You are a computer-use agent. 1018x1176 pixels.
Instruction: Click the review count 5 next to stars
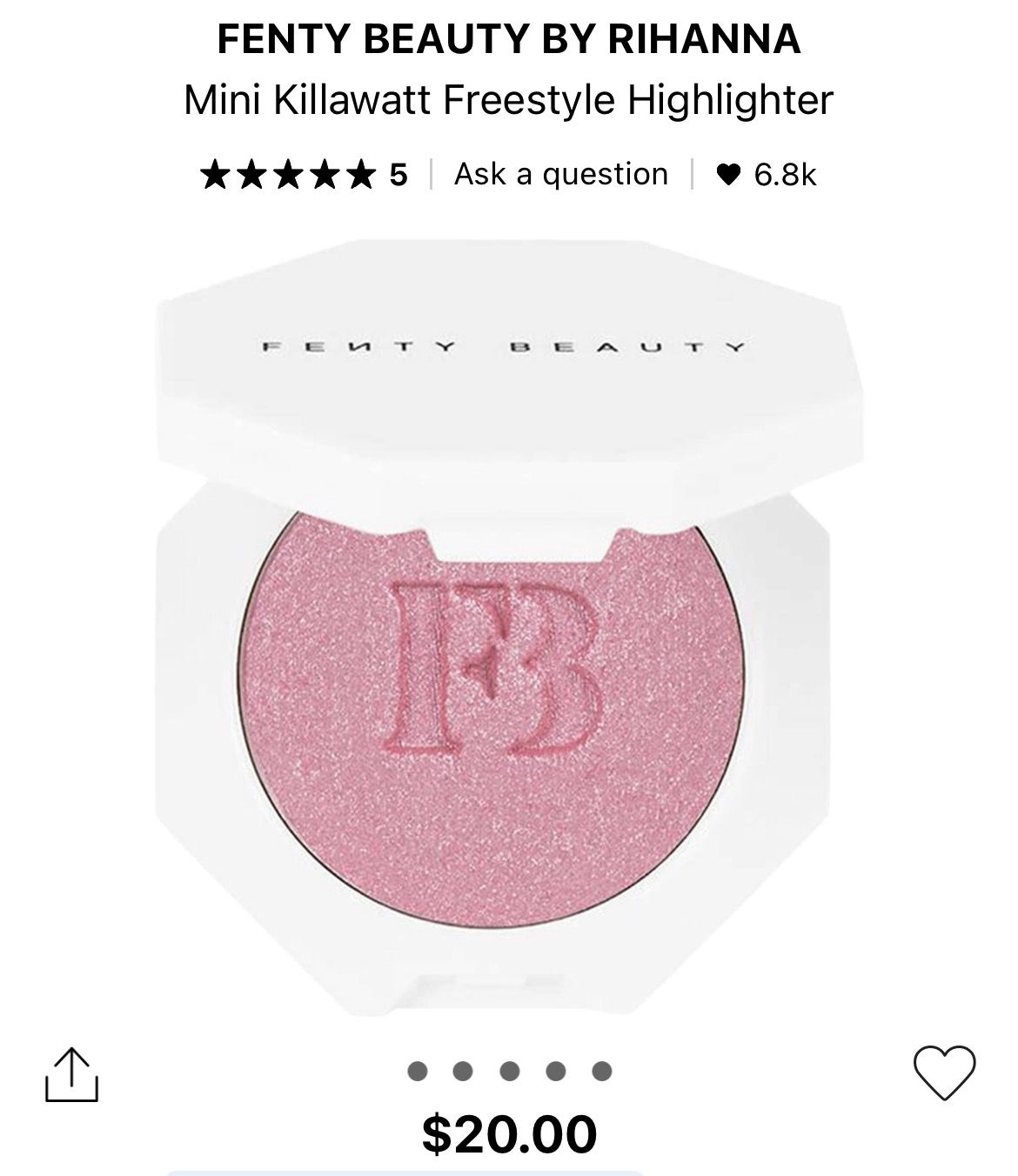tap(399, 173)
